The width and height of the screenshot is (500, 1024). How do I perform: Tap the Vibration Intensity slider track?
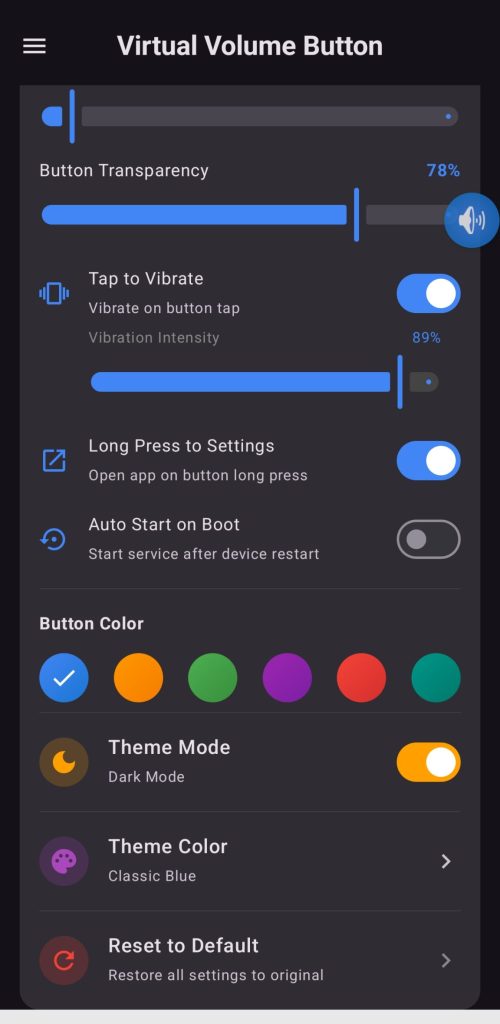[264, 382]
